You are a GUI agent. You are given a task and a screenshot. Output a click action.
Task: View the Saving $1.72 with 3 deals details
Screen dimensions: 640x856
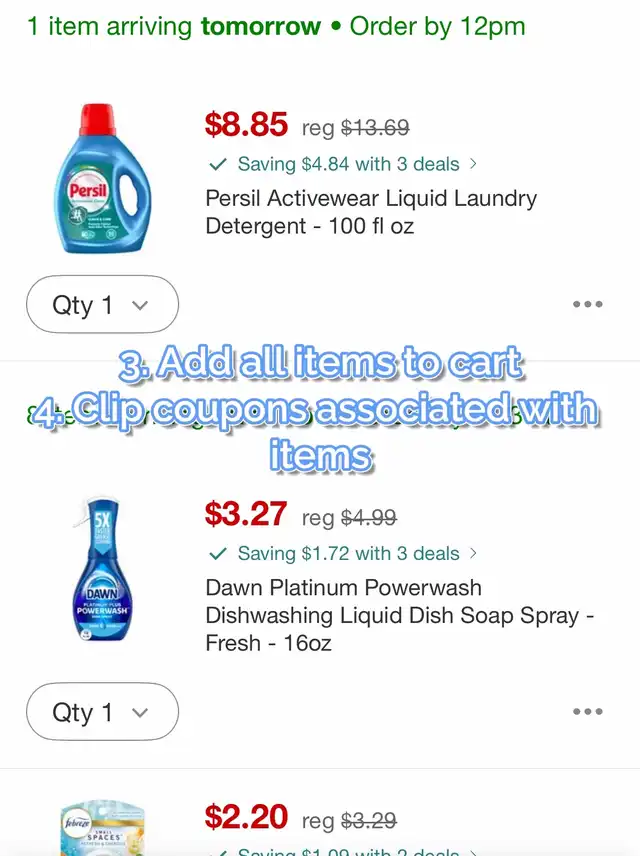click(343, 553)
